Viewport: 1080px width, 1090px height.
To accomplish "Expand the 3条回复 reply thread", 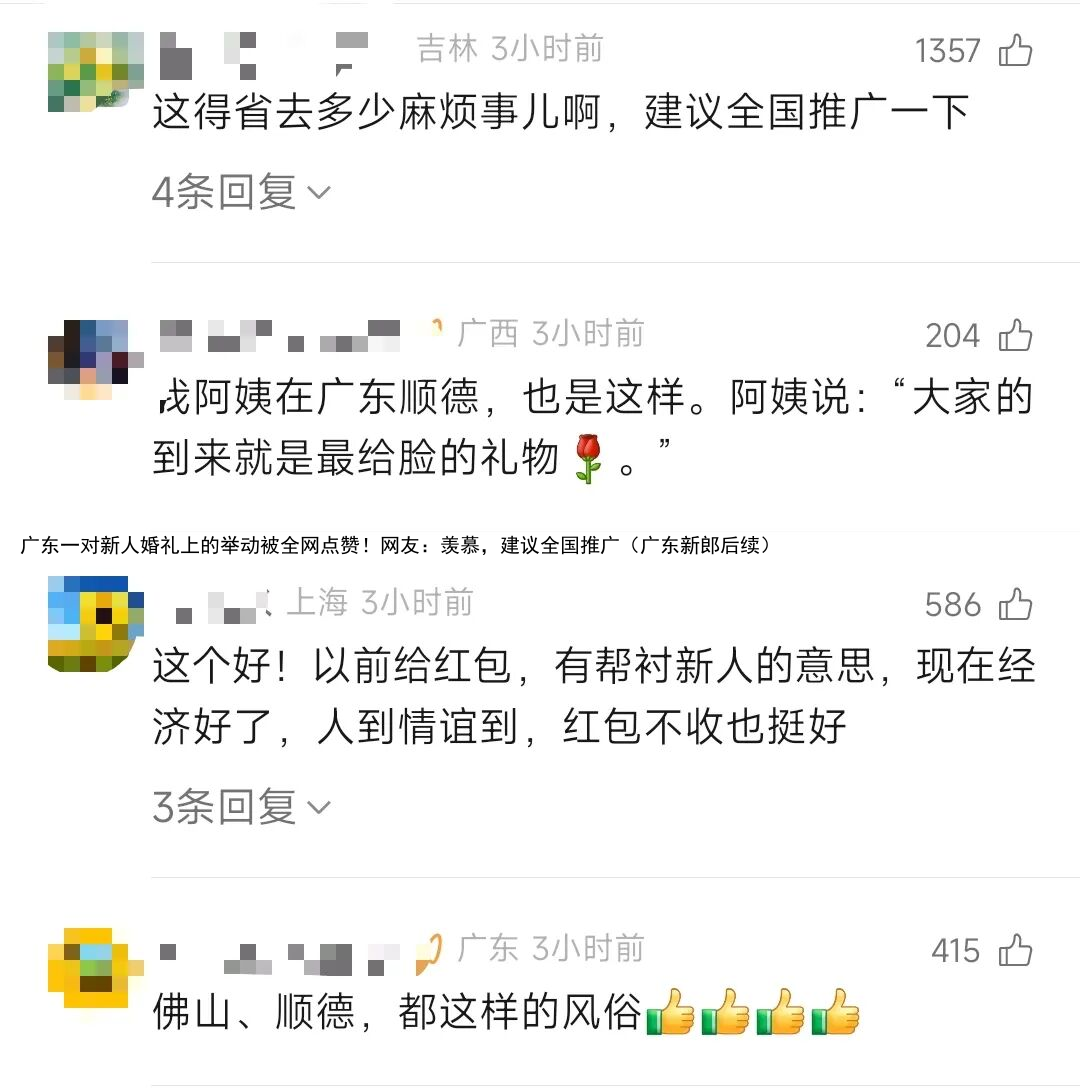I will point(222,806).
